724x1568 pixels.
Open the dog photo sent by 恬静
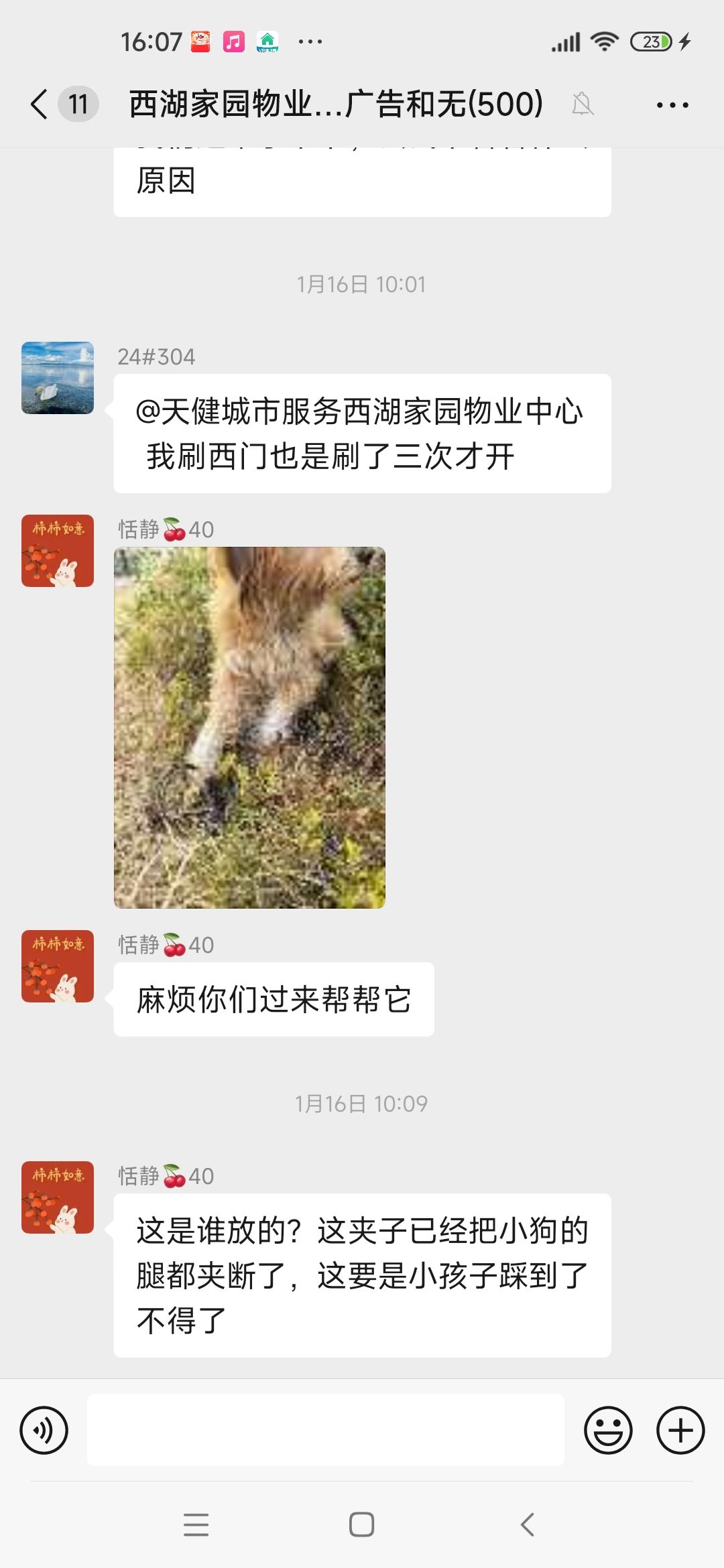[x=249, y=728]
